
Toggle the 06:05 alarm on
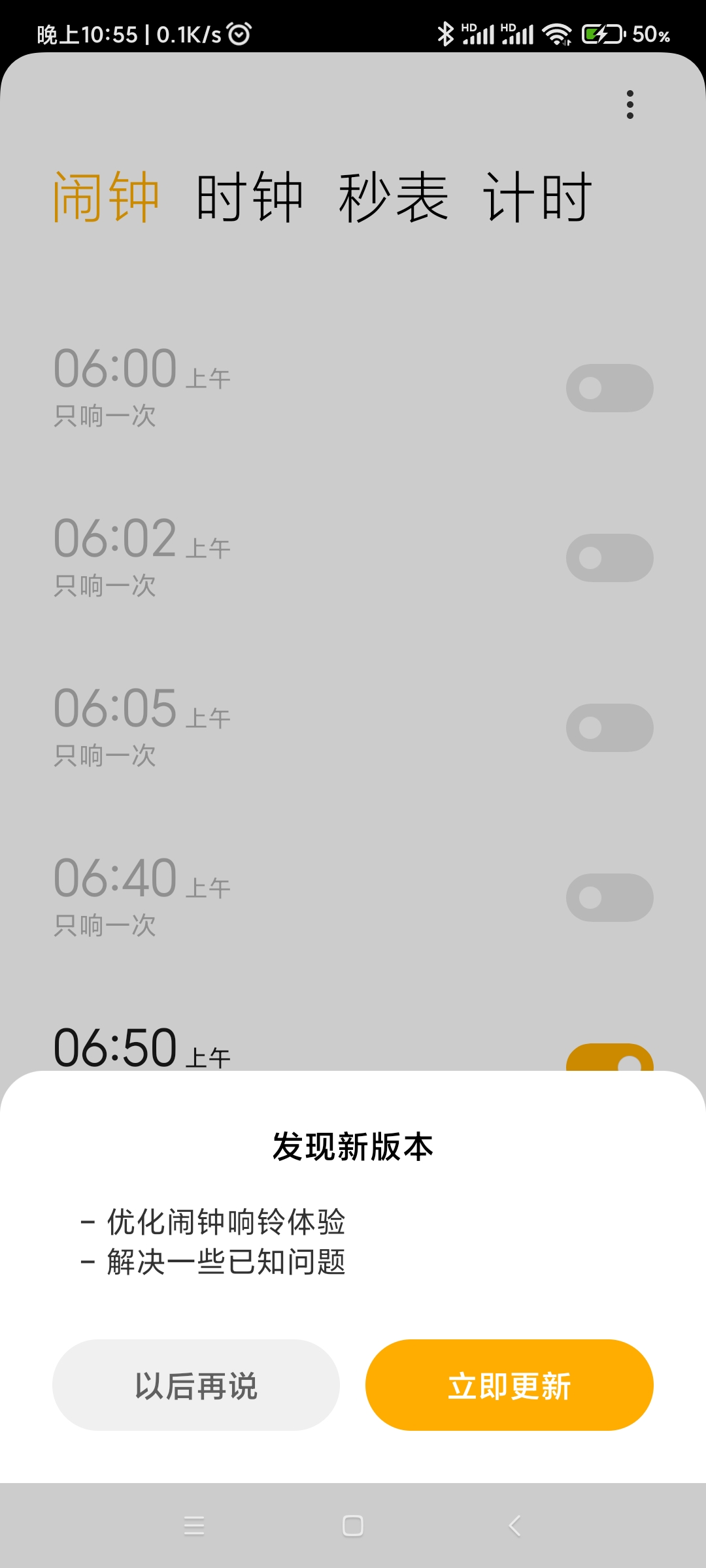click(610, 728)
